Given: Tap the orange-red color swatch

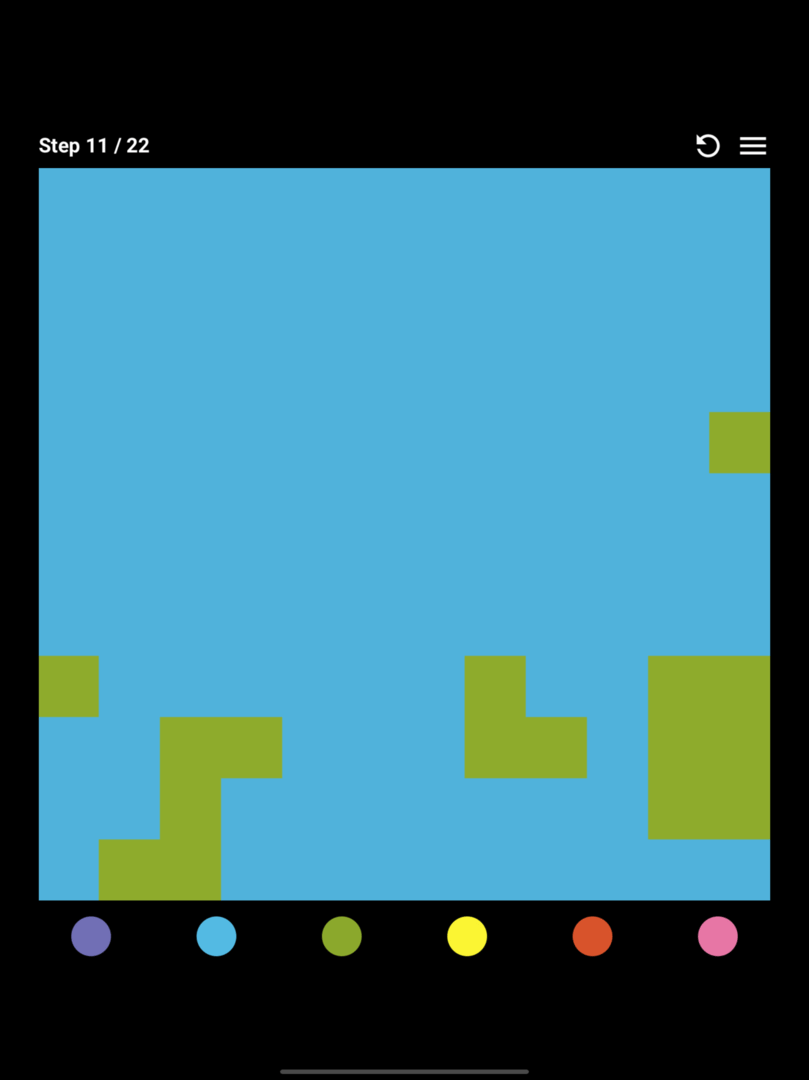Looking at the screenshot, I should point(592,936).
